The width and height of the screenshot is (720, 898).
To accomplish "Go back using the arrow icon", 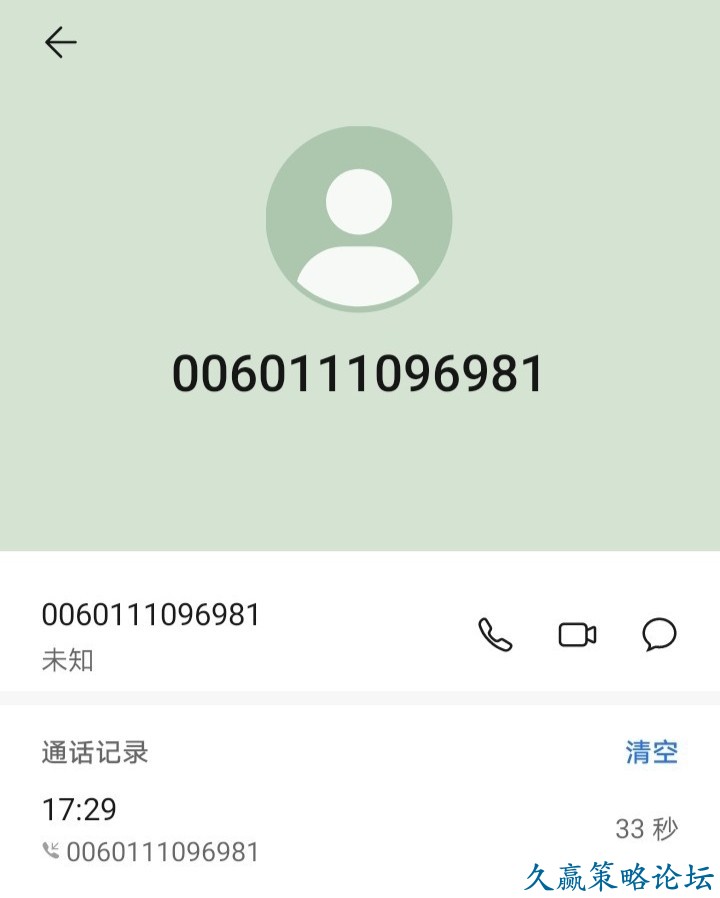I will pyautogui.click(x=61, y=42).
